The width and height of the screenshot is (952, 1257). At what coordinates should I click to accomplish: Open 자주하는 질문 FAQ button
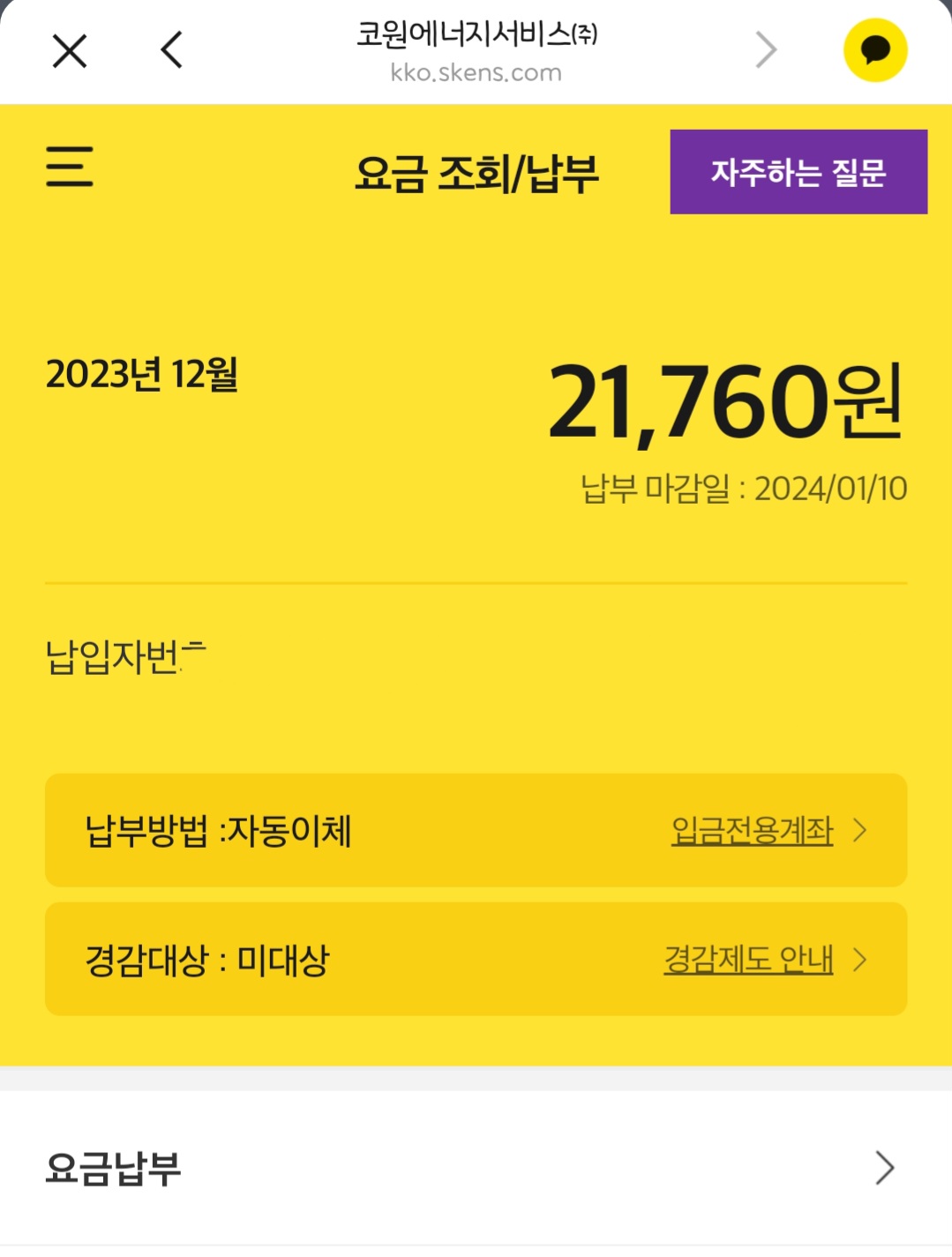(x=798, y=172)
